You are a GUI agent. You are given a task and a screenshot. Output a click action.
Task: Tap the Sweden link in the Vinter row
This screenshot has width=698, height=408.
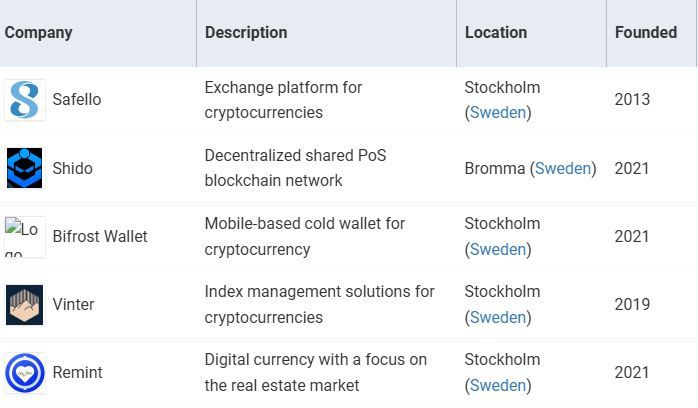[497, 317]
